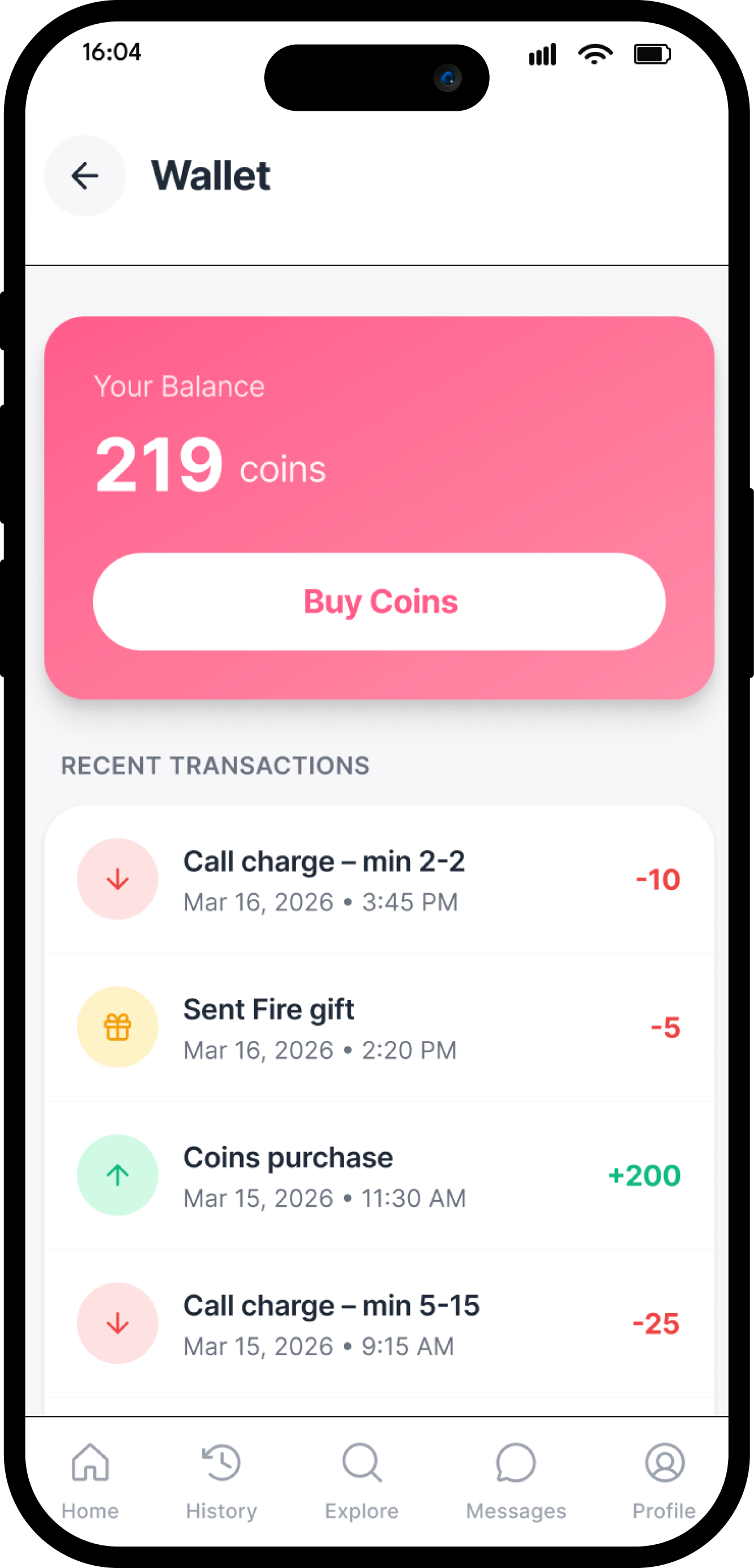754x1568 pixels.
Task: Switch to the Explore tab
Action: [361, 1479]
